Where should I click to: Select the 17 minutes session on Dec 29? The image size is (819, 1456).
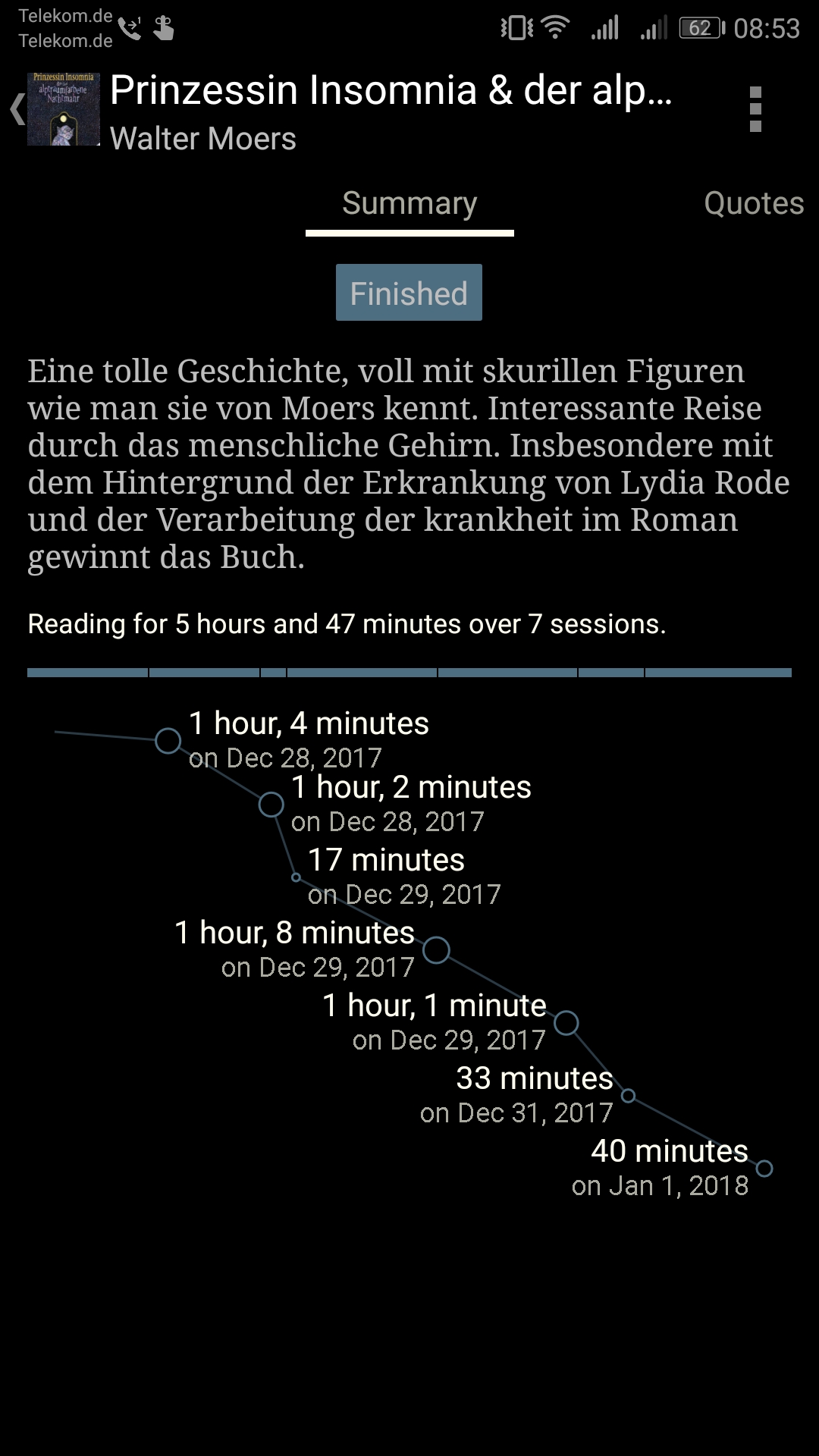click(x=403, y=876)
